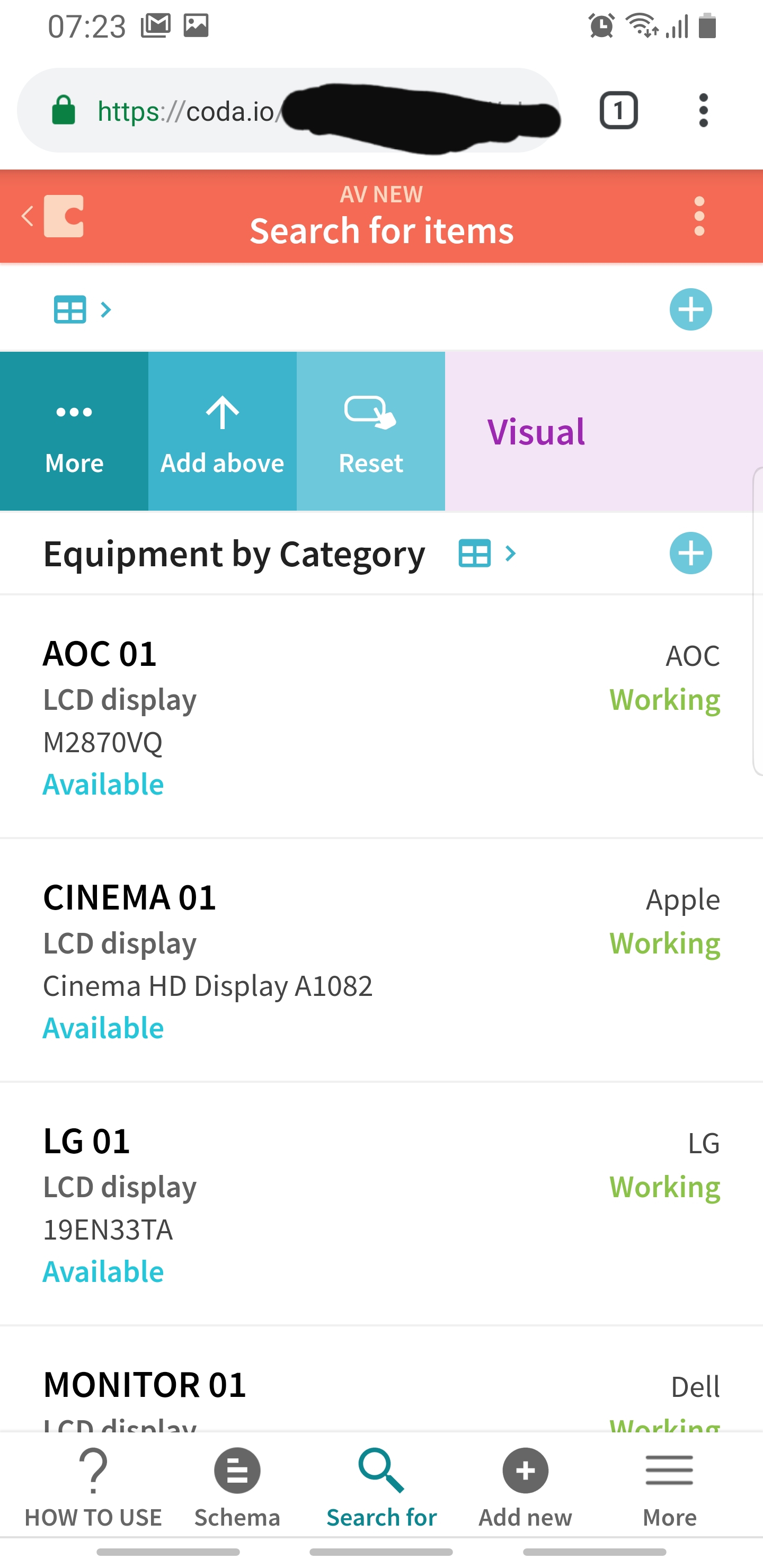Image resolution: width=763 pixels, height=1568 pixels.
Task: Go to the Add new tab
Action: pos(525,1486)
